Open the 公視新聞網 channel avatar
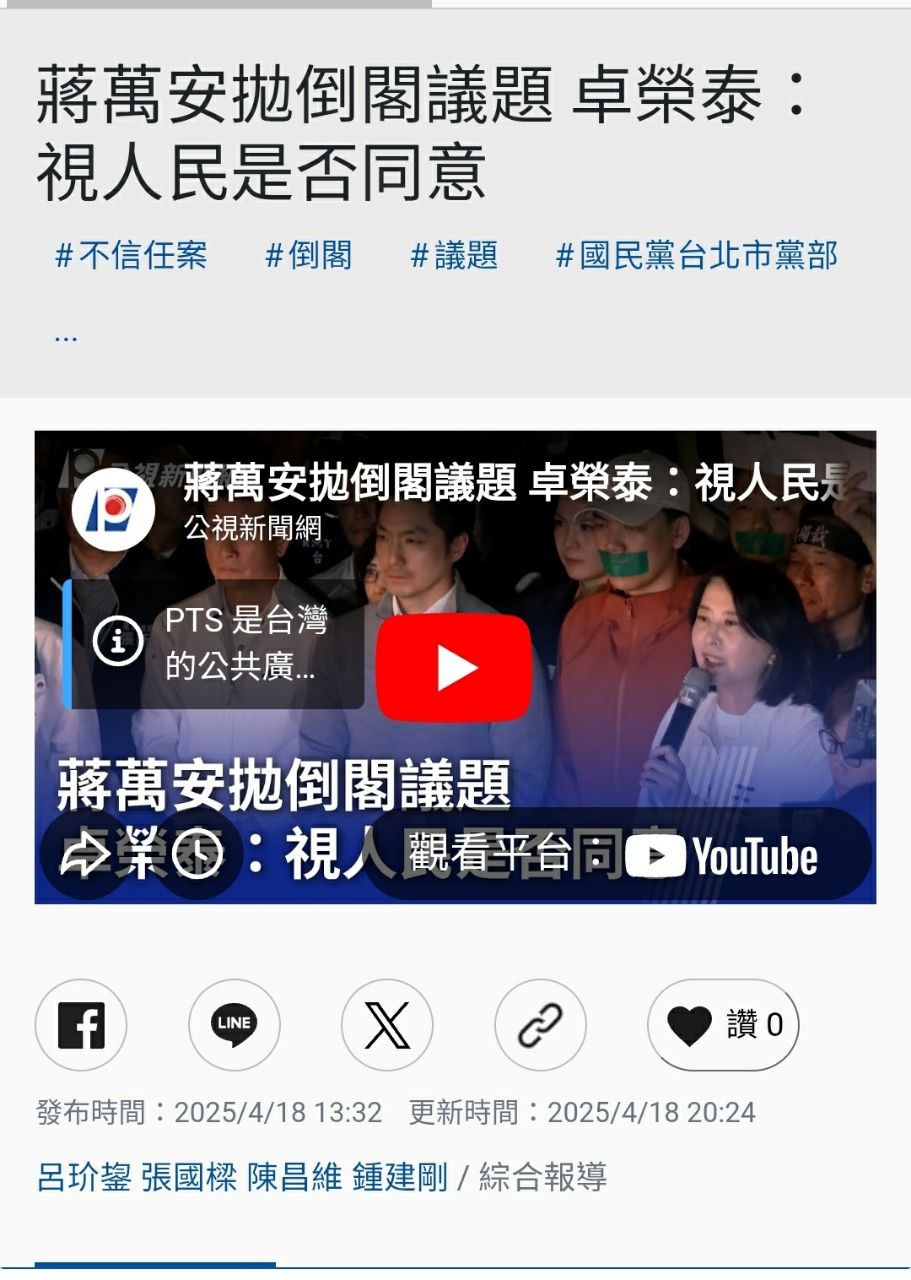 coord(114,510)
